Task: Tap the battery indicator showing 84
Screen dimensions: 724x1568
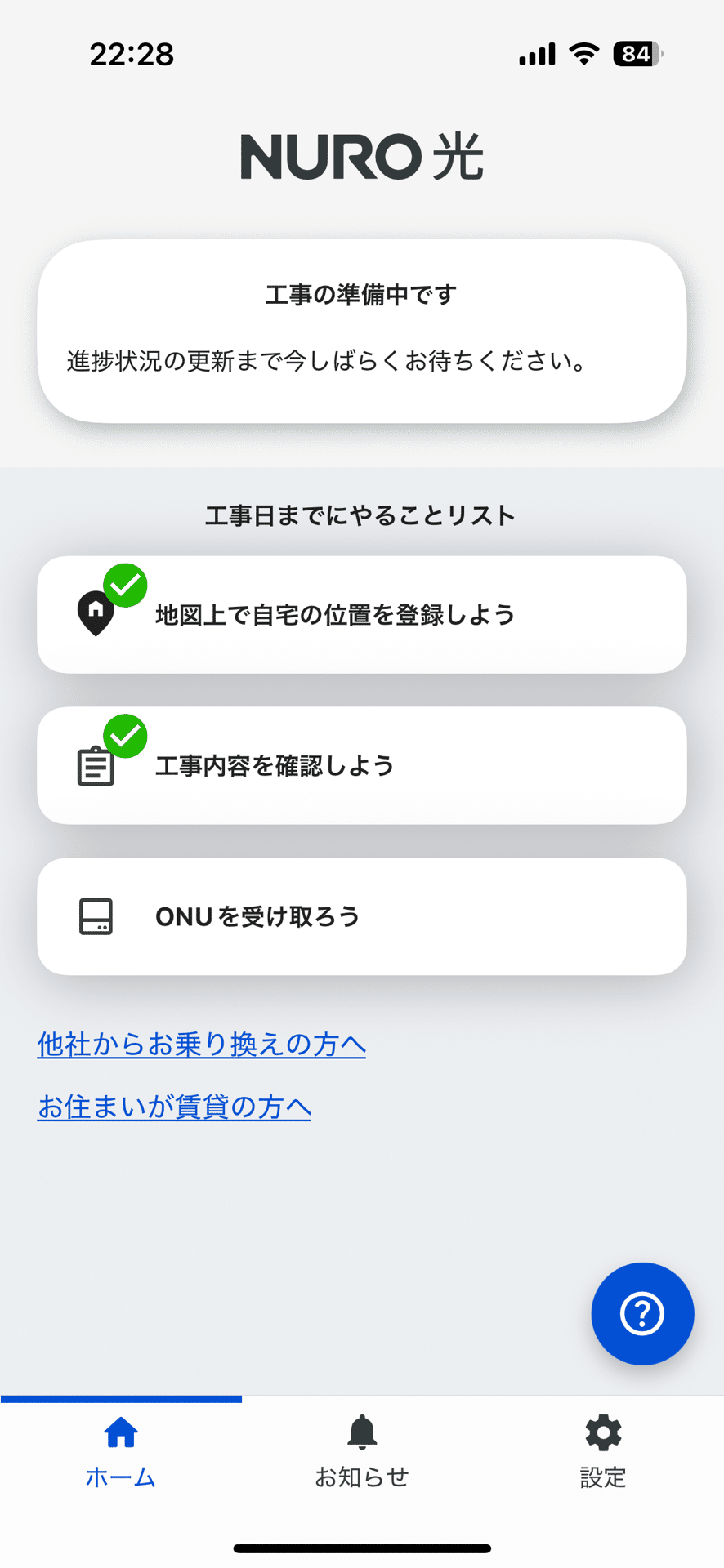Action: (x=636, y=53)
